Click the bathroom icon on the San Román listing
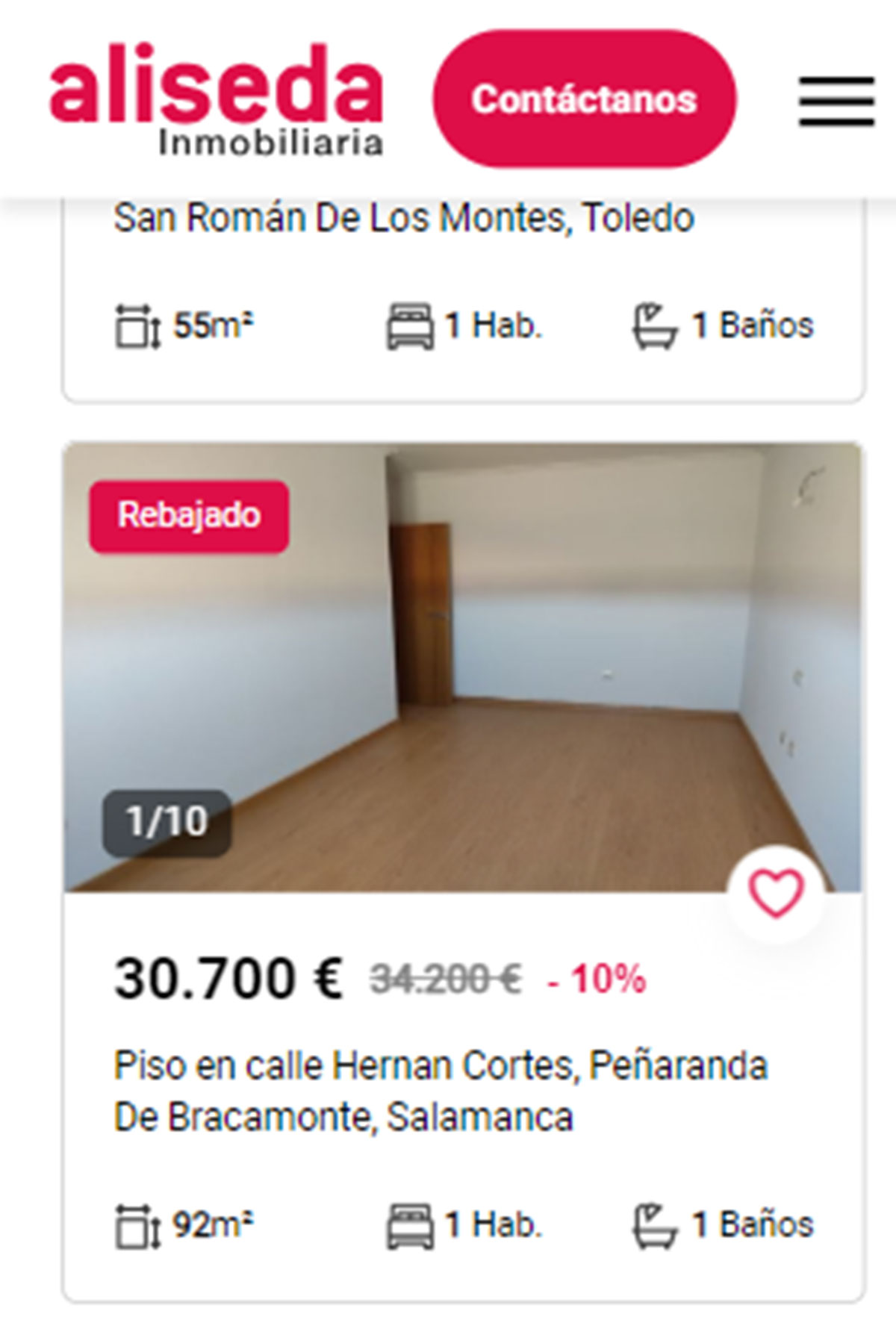Image resolution: width=896 pixels, height=1320 pixels. [x=653, y=324]
